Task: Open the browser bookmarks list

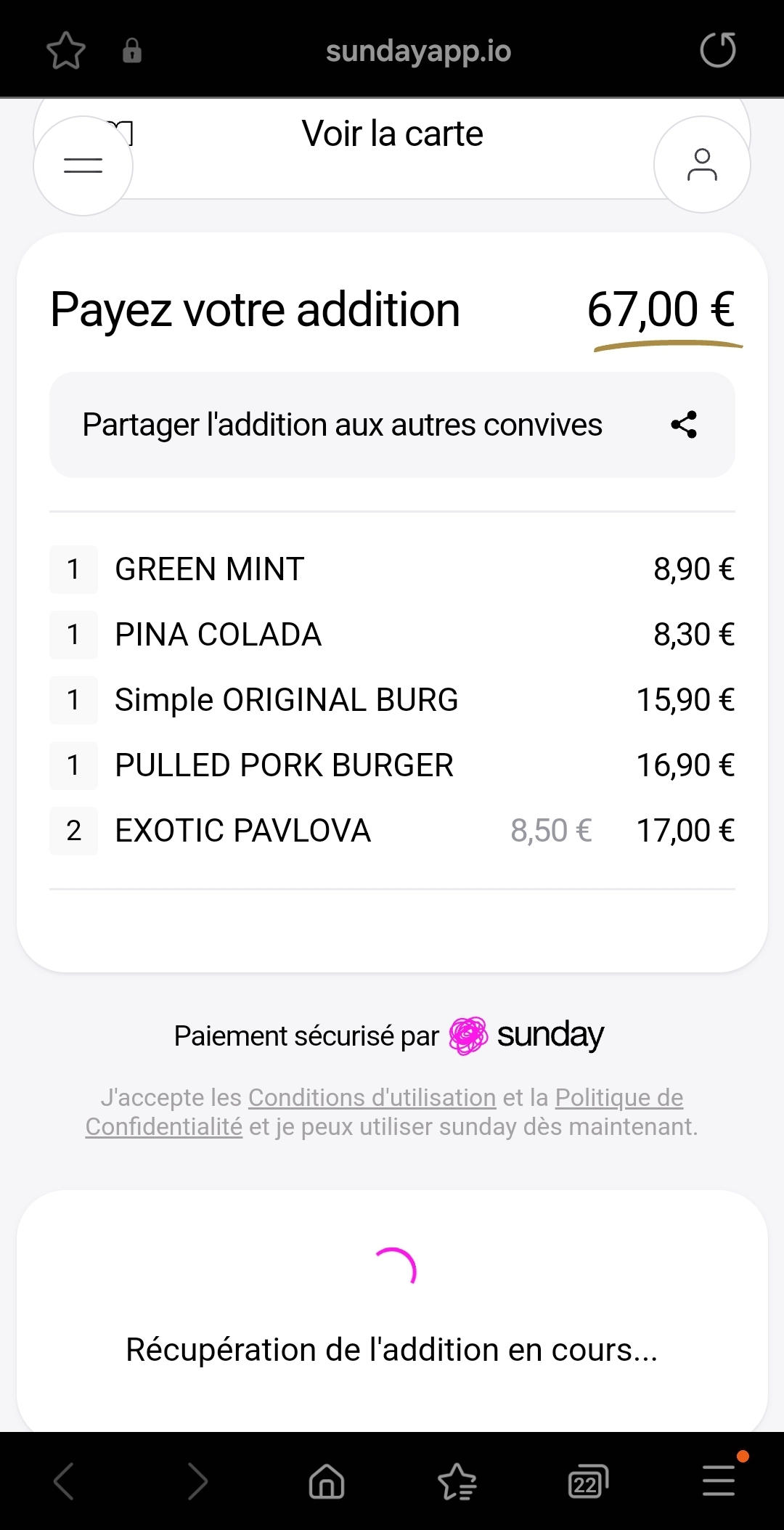Action: [457, 1481]
